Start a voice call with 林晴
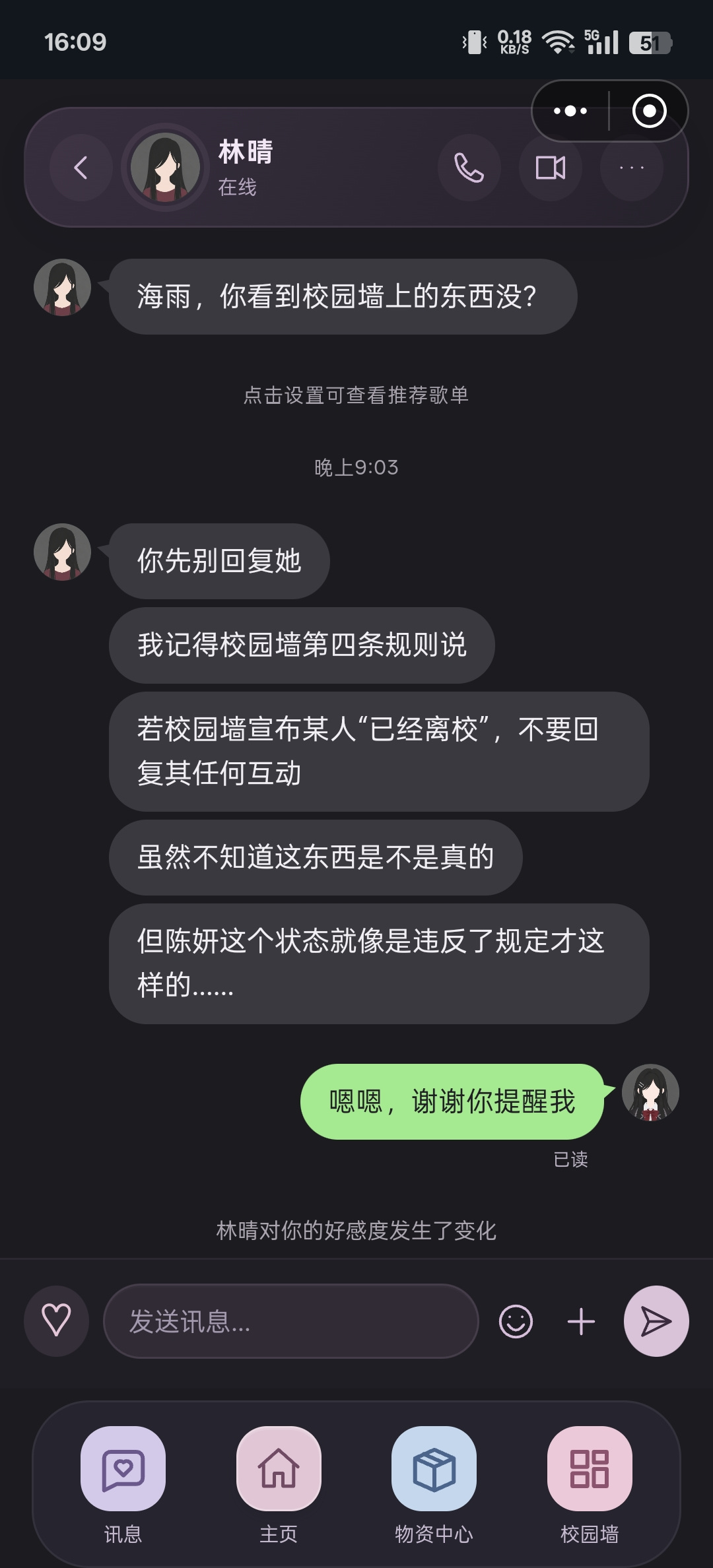 [469, 168]
